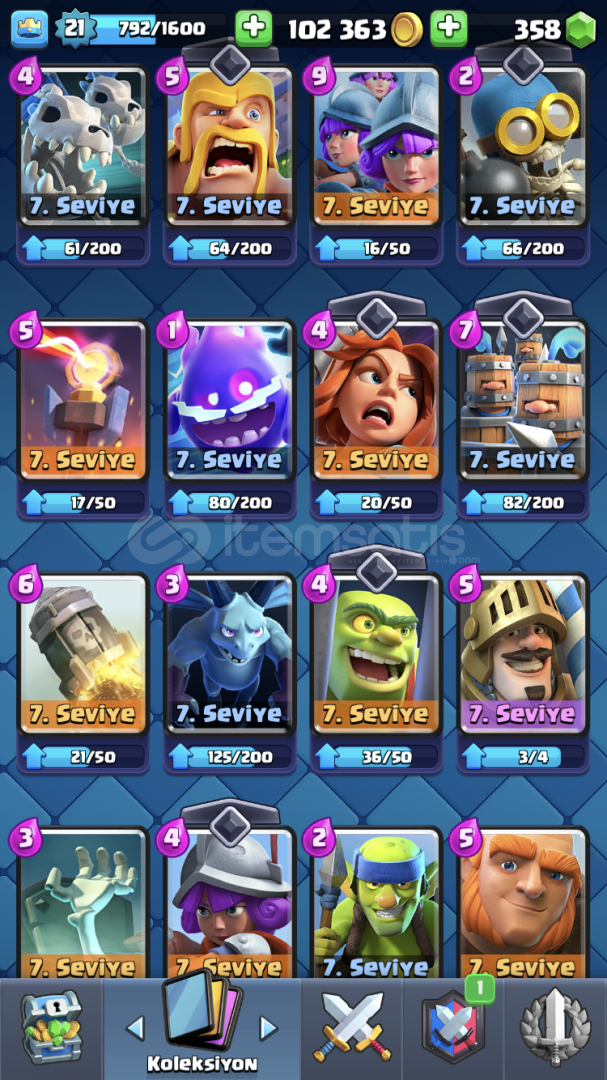Open the Minions card showing 125/200
Image resolution: width=607 pixels, height=1080 pixels.
(229, 654)
